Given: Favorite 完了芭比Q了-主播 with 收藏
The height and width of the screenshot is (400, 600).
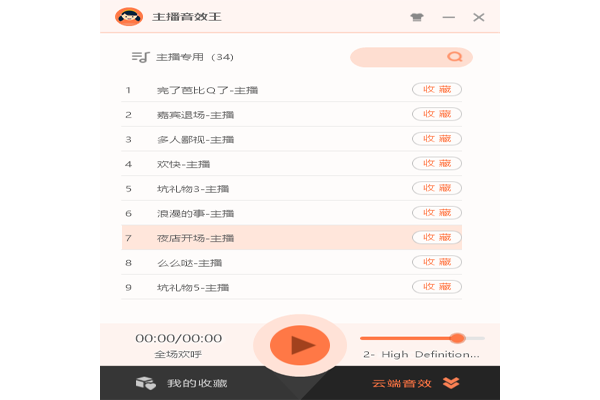Looking at the screenshot, I should click(437, 89).
